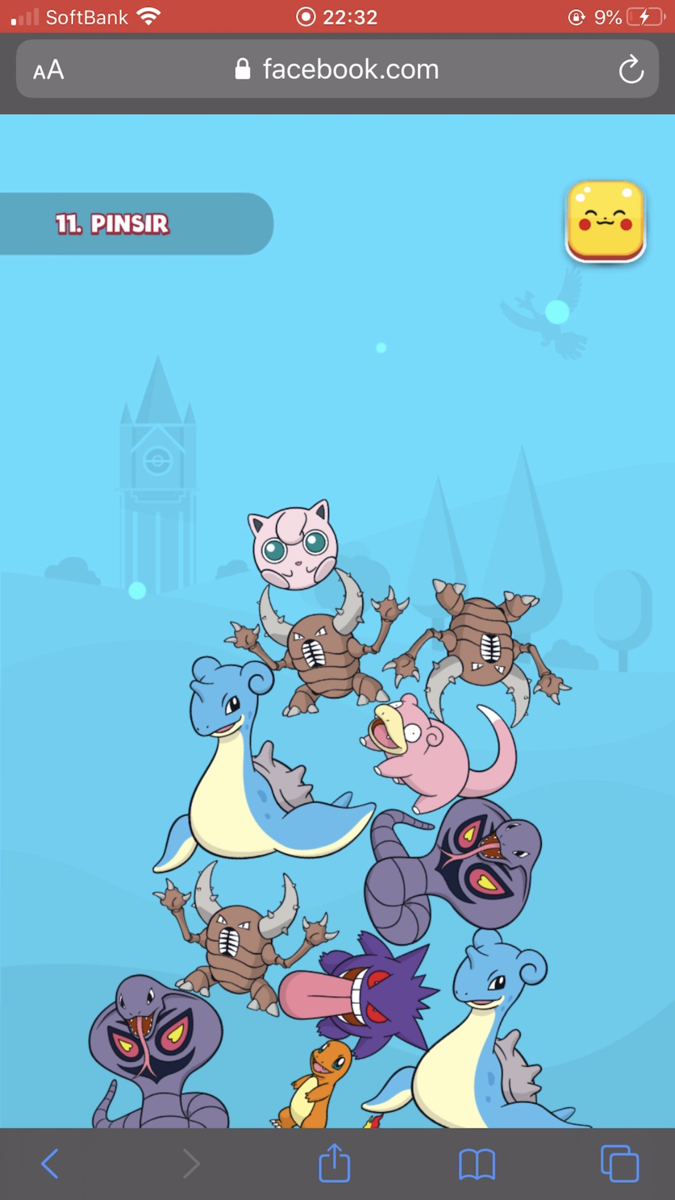
Task: Show all open Safari tabs
Action: (620, 1164)
